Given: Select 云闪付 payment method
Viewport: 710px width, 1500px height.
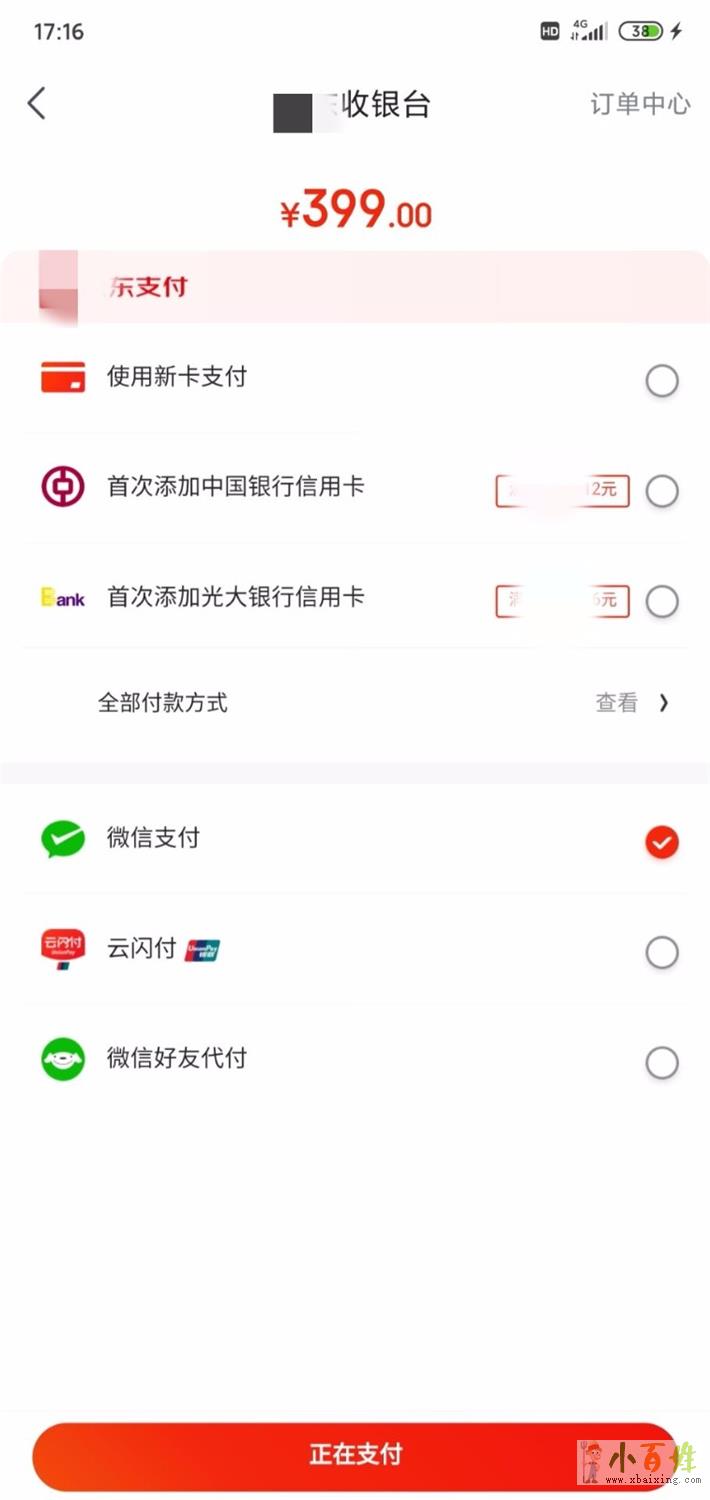Looking at the screenshot, I should tap(661, 952).
